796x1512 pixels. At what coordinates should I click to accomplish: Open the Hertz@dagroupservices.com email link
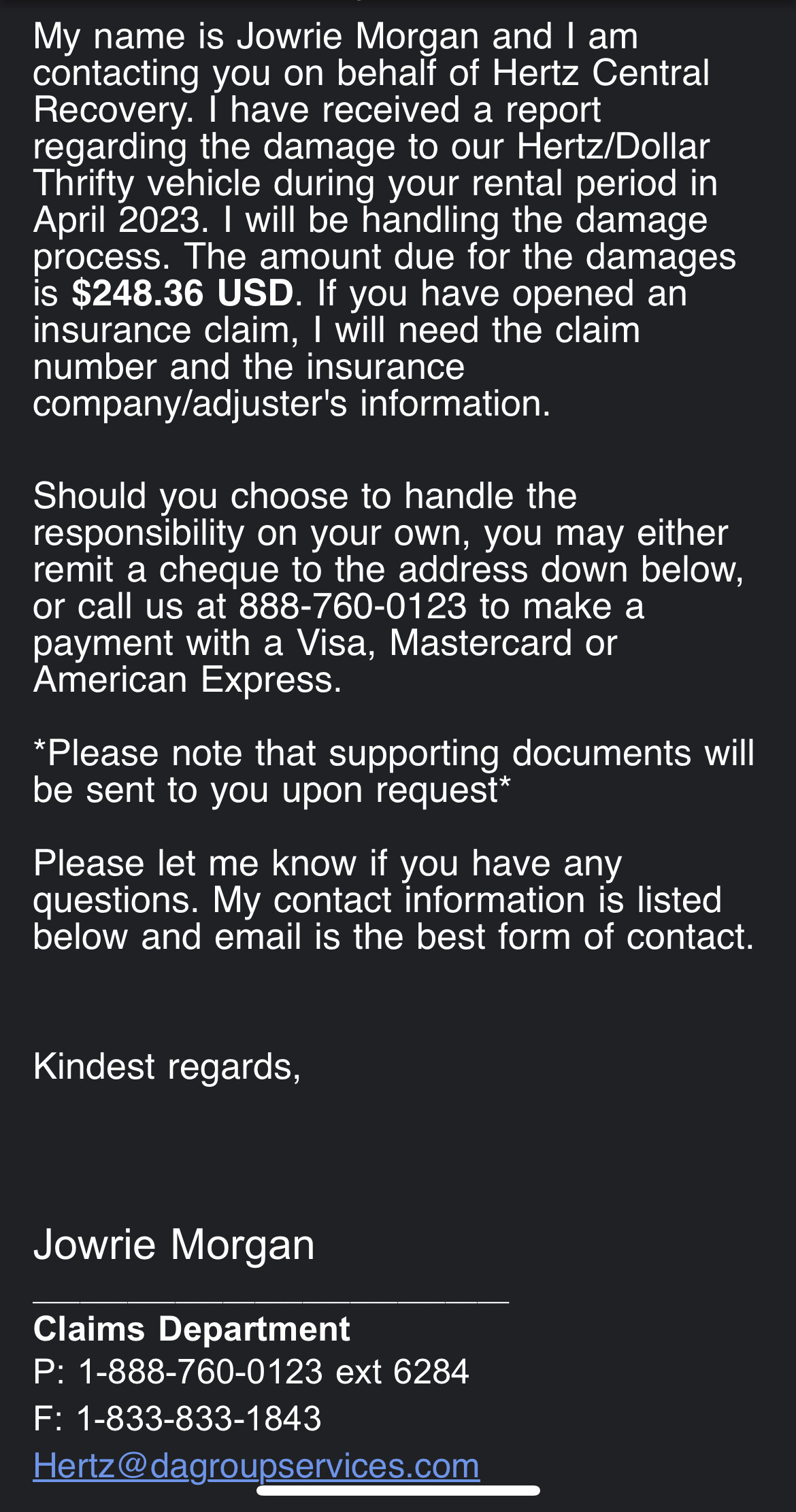click(x=256, y=1466)
